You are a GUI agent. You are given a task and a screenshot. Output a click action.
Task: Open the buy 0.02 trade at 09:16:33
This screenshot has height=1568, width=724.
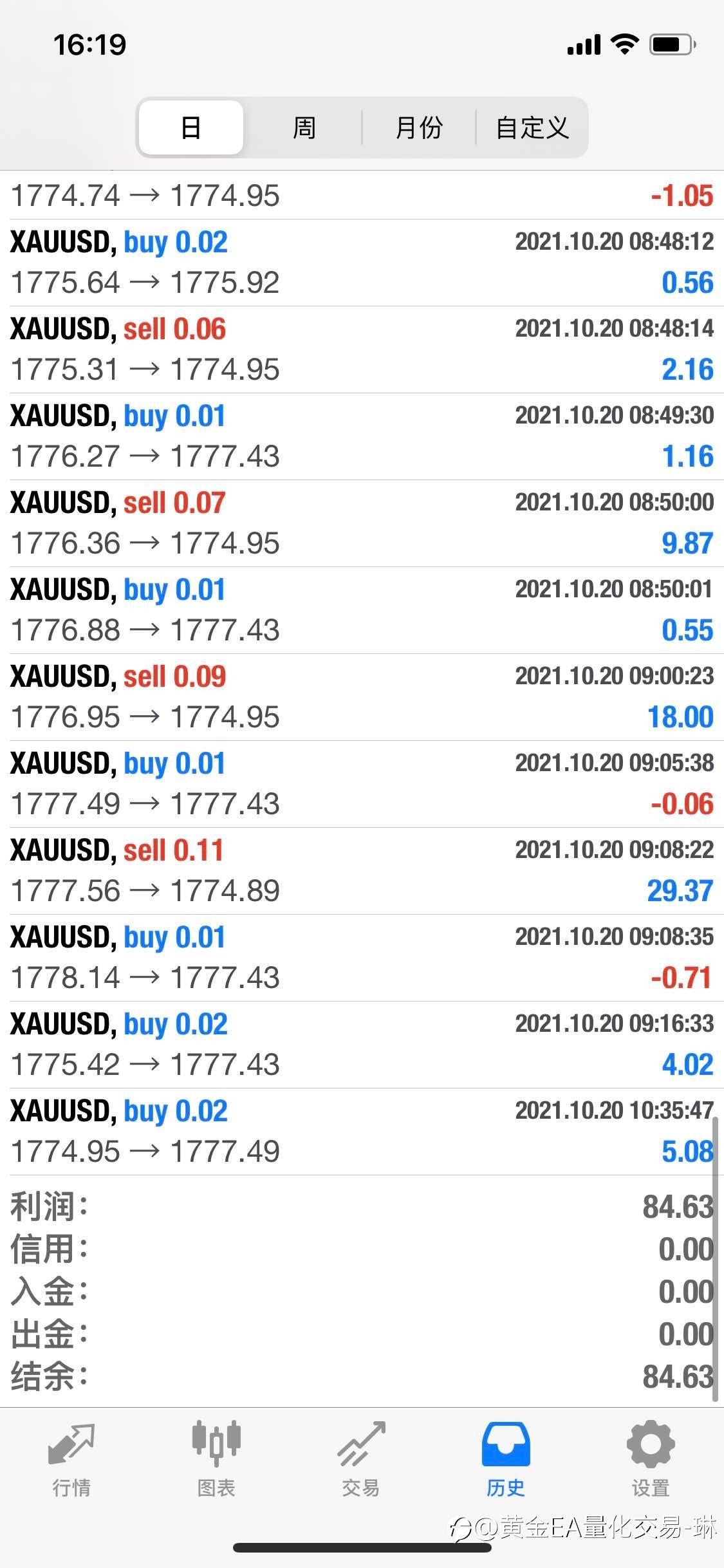pos(362,1045)
